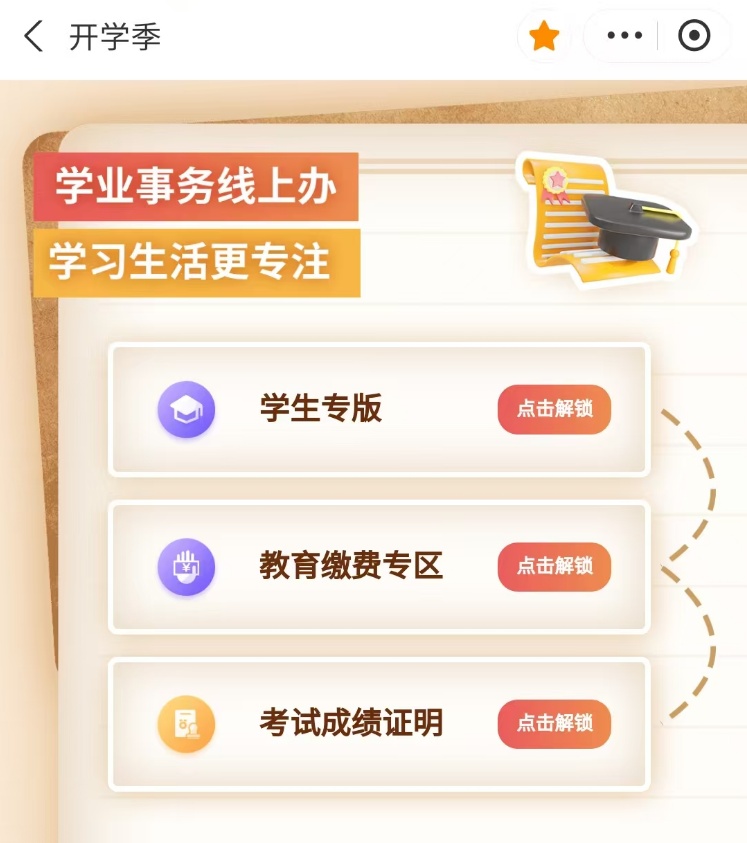The height and width of the screenshot is (843, 747).
Task: Open the three-dot more options menu
Action: pos(625,37)
